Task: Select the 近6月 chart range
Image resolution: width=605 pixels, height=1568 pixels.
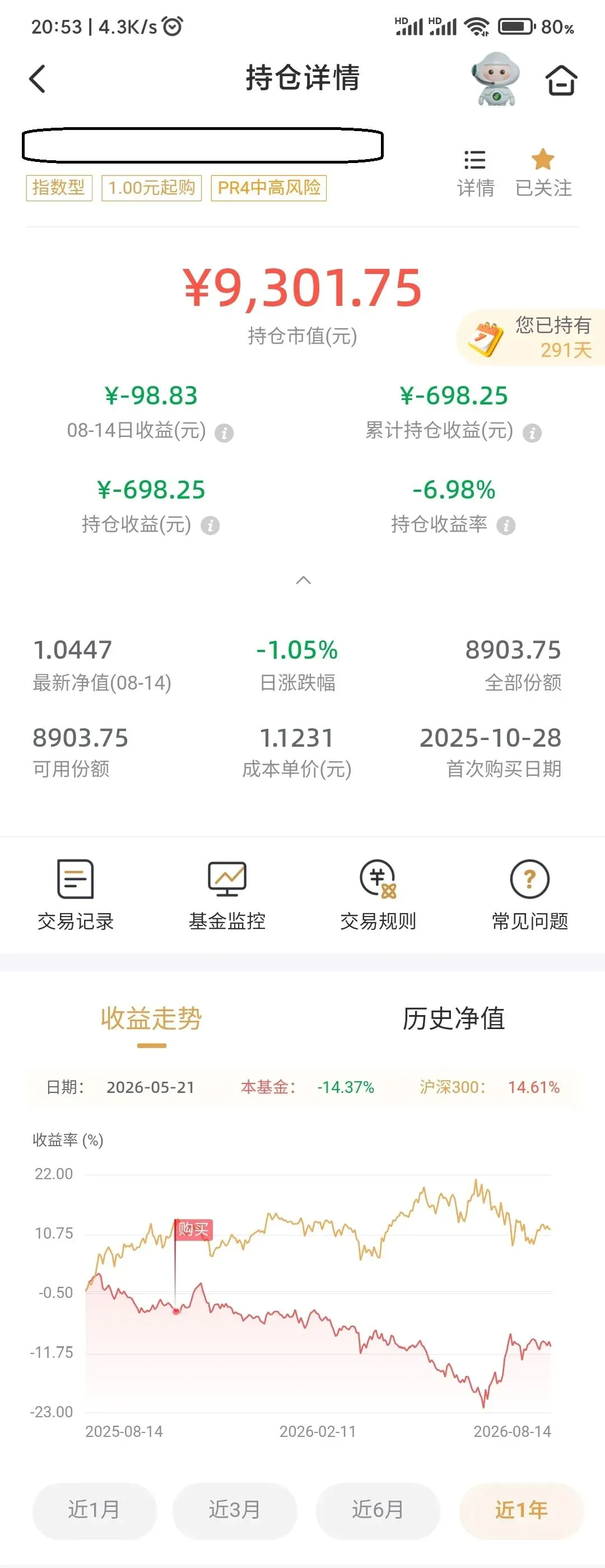Action: (x=378, y=1510)
